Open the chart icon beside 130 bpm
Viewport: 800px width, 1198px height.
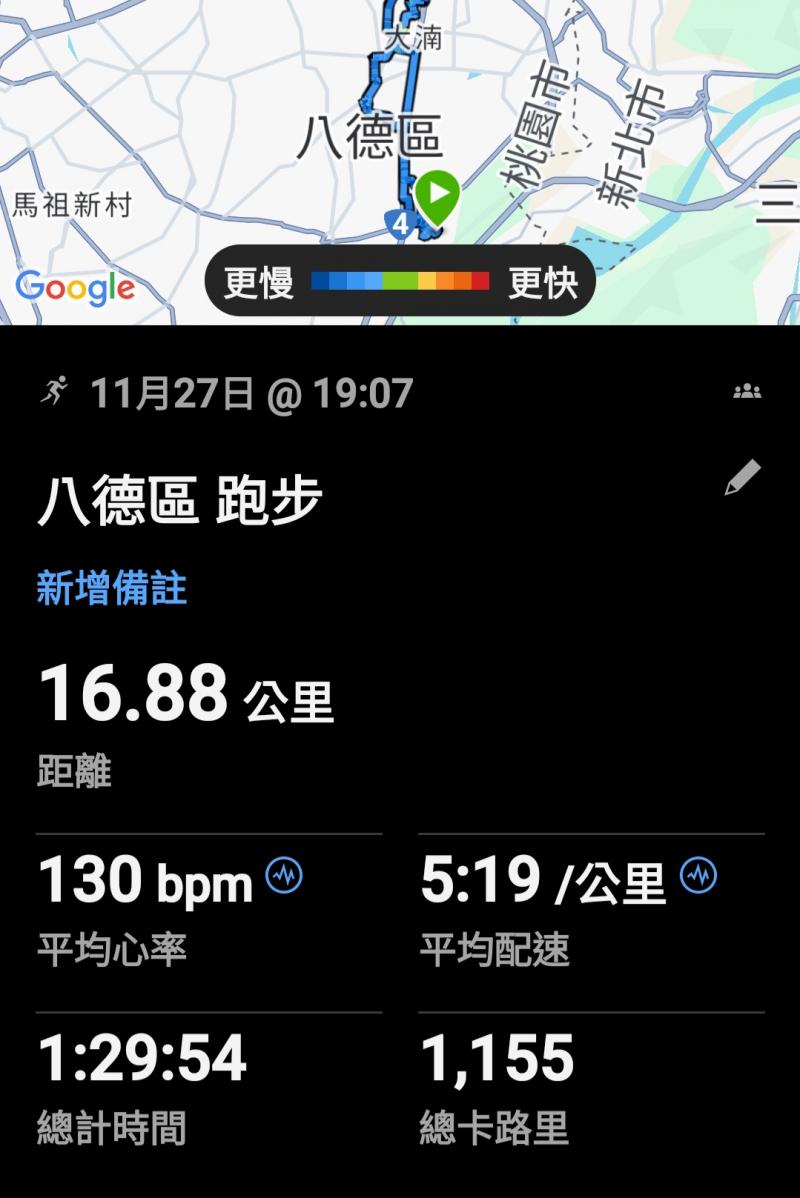284,876
